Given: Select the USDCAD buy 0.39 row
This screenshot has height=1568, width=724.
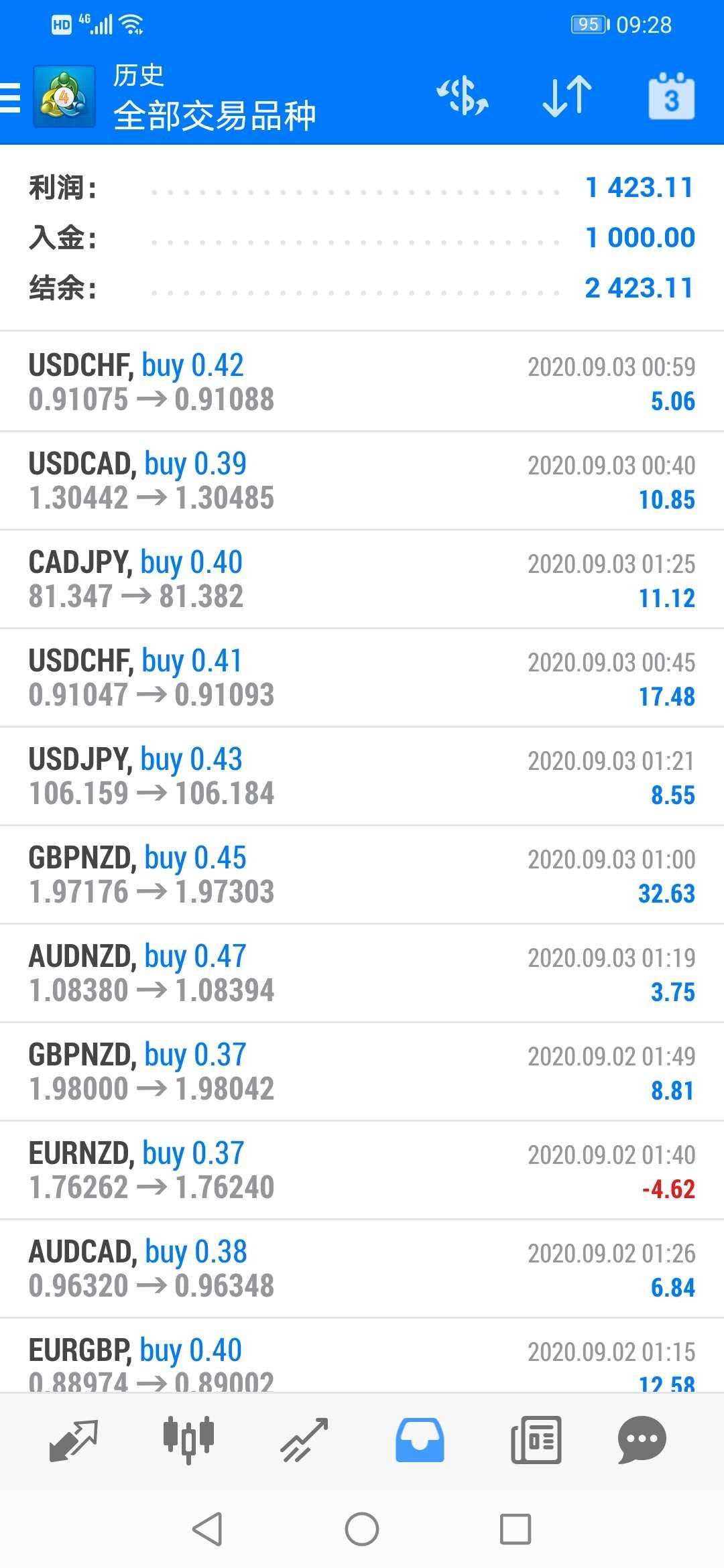Looking at the screenshot, I should [362, 480].
